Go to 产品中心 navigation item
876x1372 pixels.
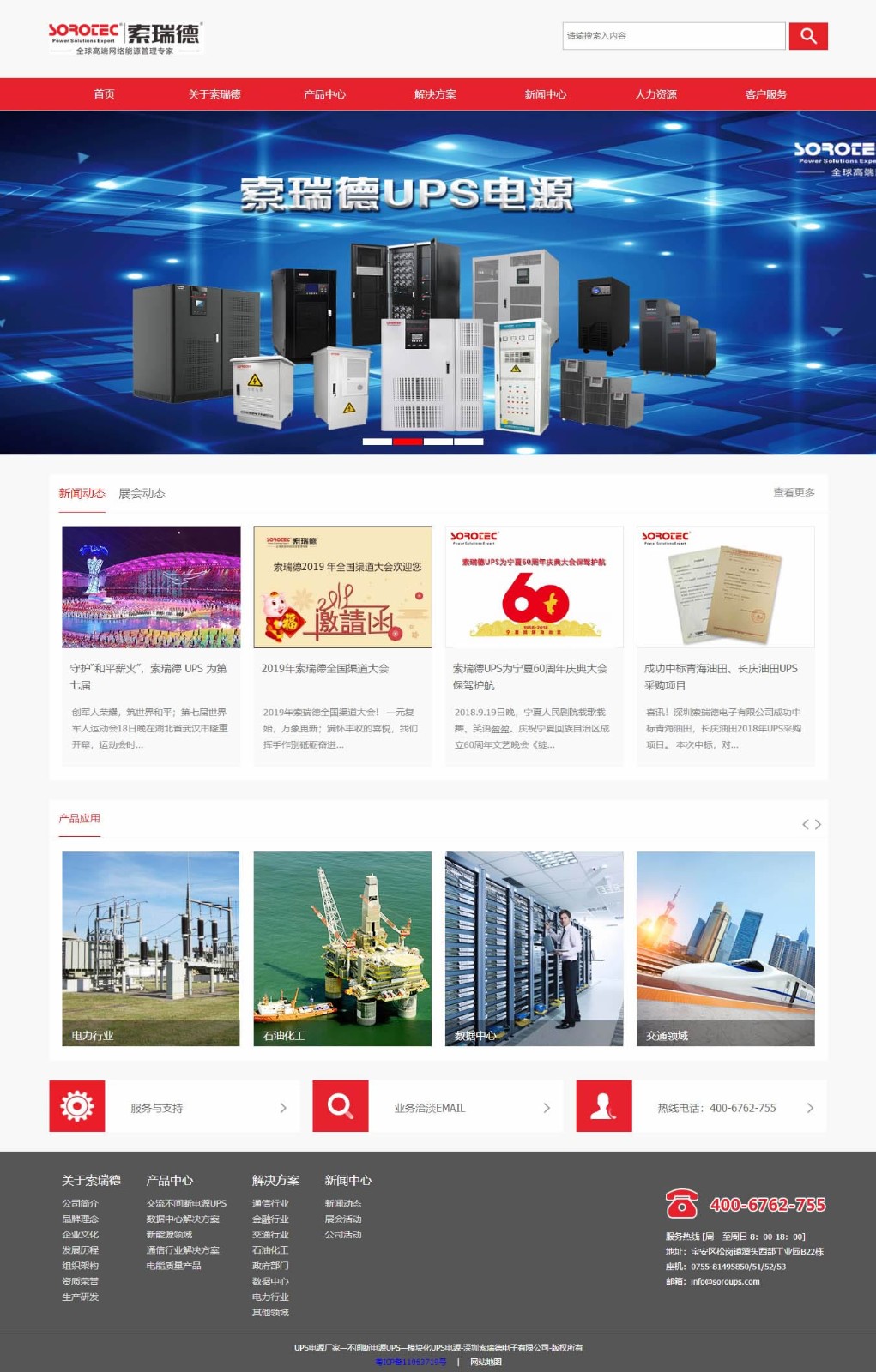click(324, 94)
